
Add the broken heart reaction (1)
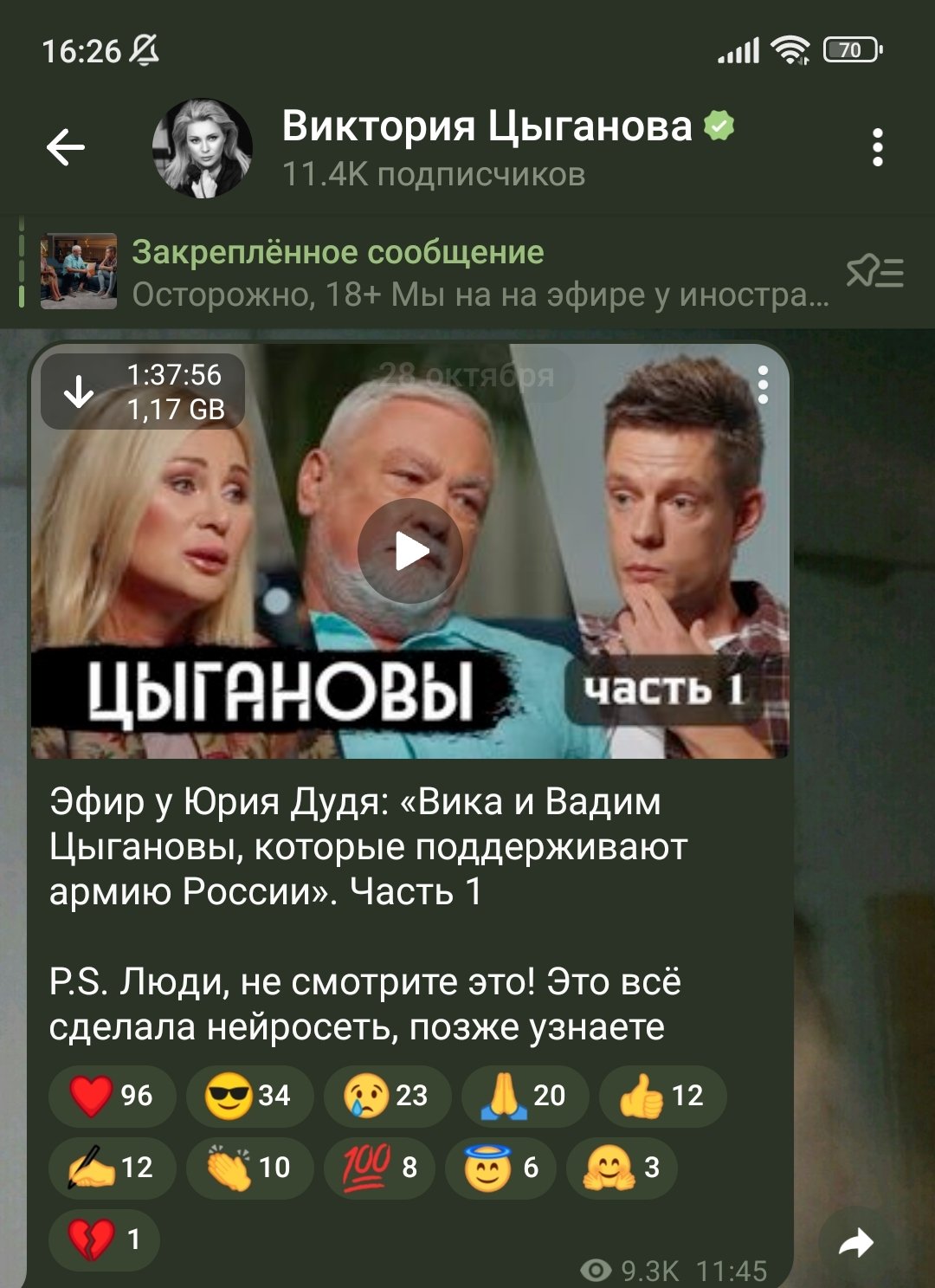(104, 1239)
